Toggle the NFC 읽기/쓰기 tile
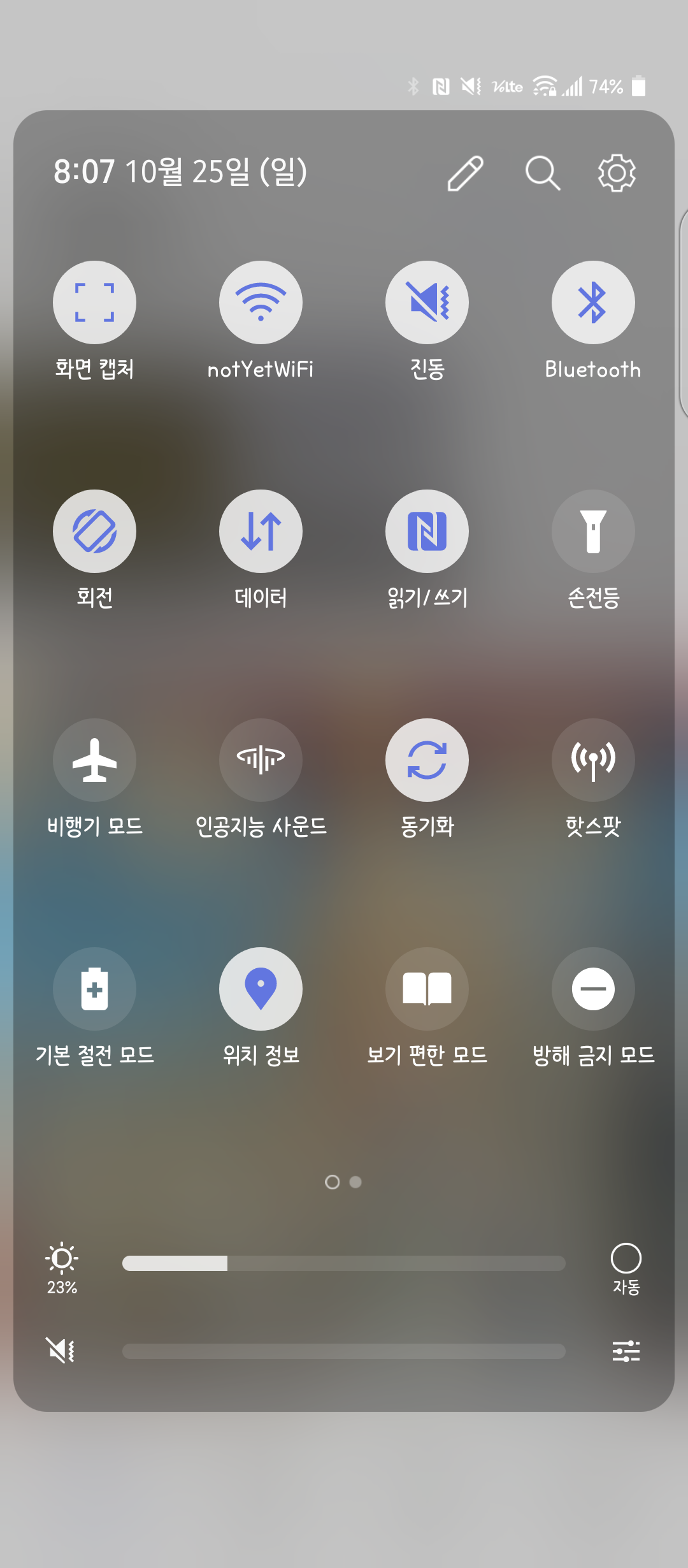The image size is (688, 1568). [427, 531]
